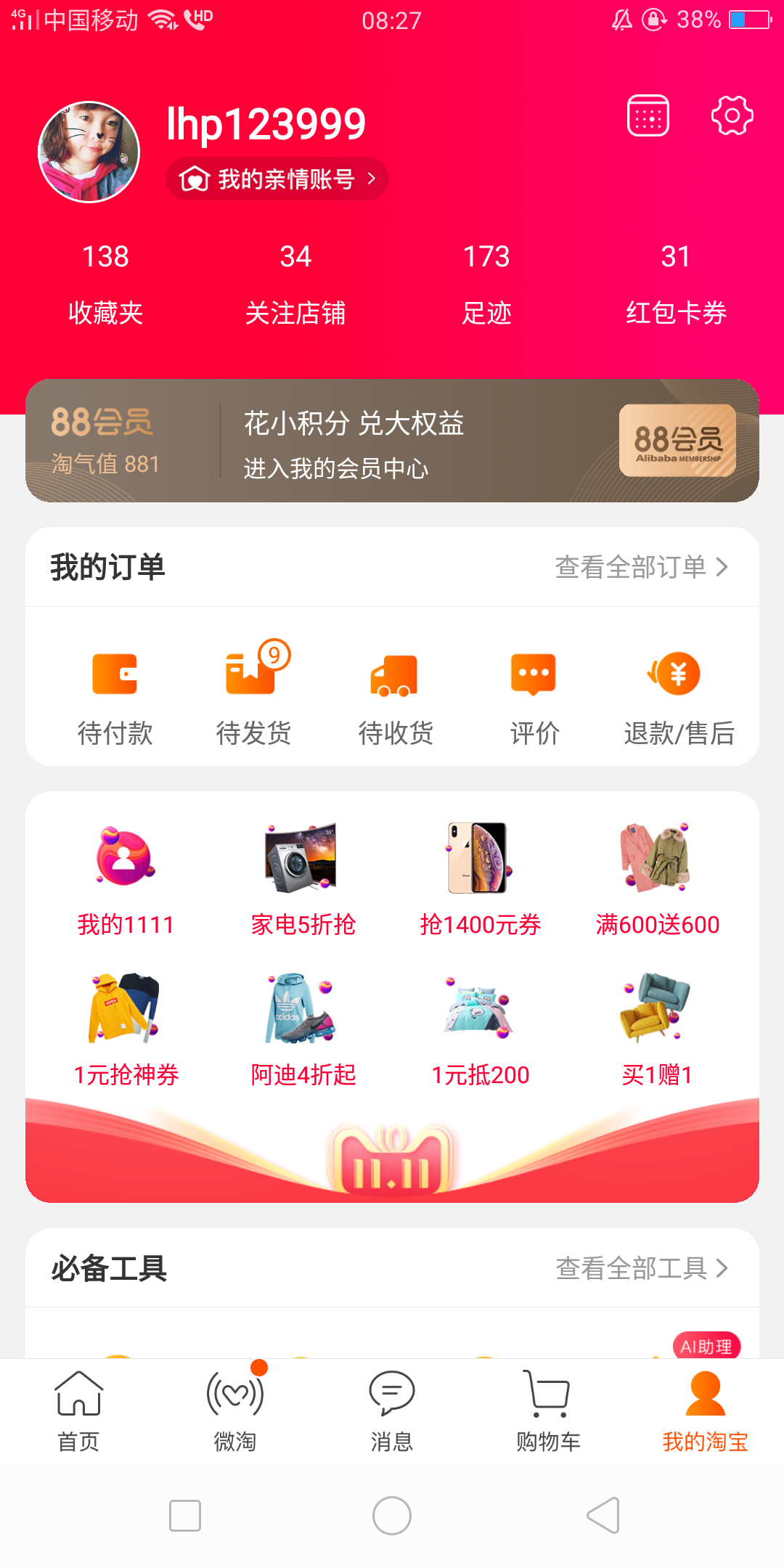Open 收藏夹 favorites with 138 items

105,285
